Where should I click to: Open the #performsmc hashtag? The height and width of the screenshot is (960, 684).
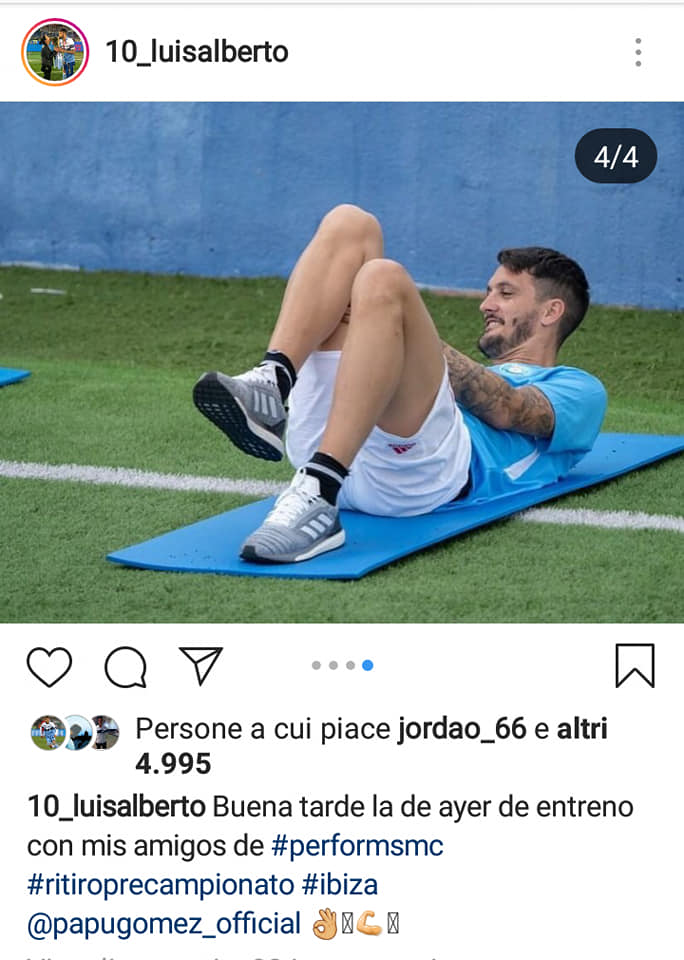(357, 846)
